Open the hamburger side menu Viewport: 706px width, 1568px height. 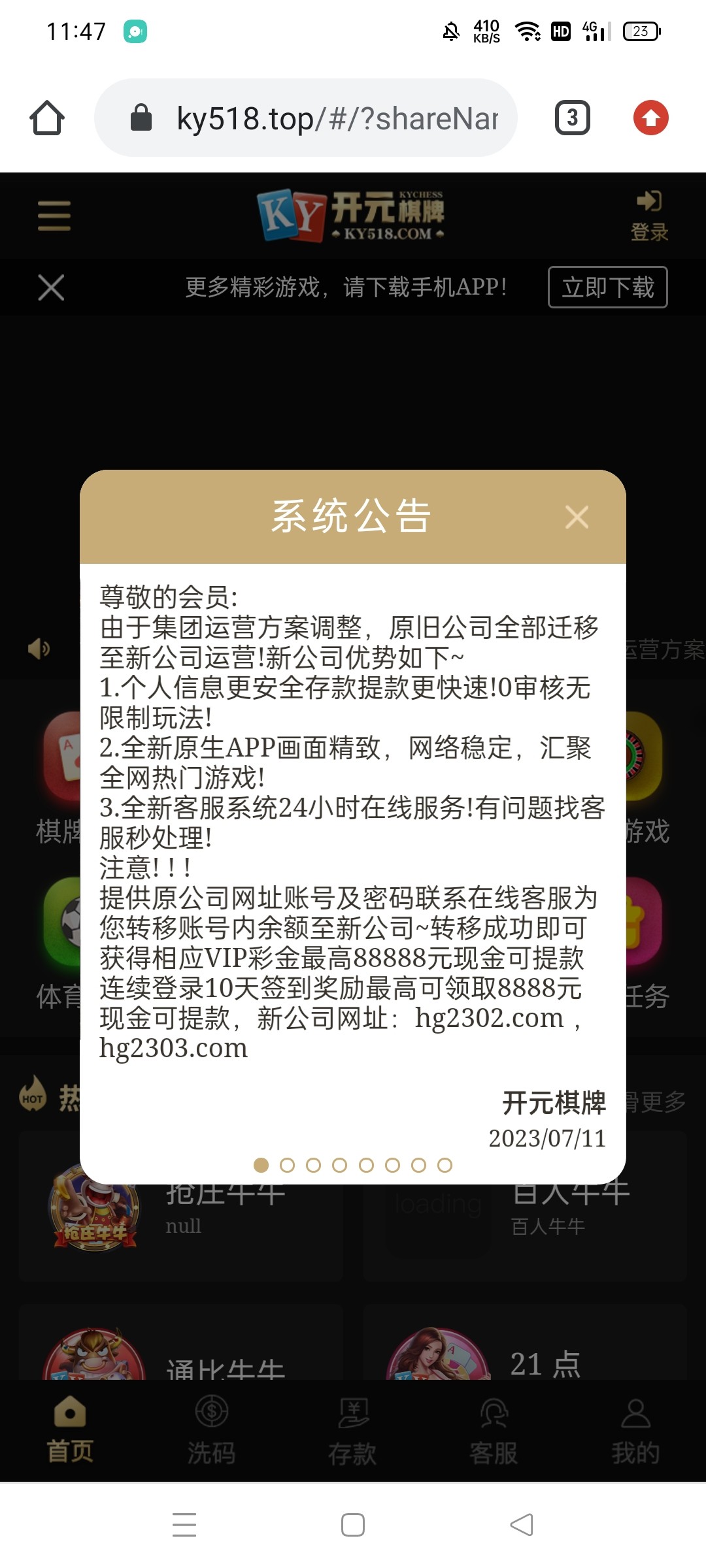click(x=54, y=216)
